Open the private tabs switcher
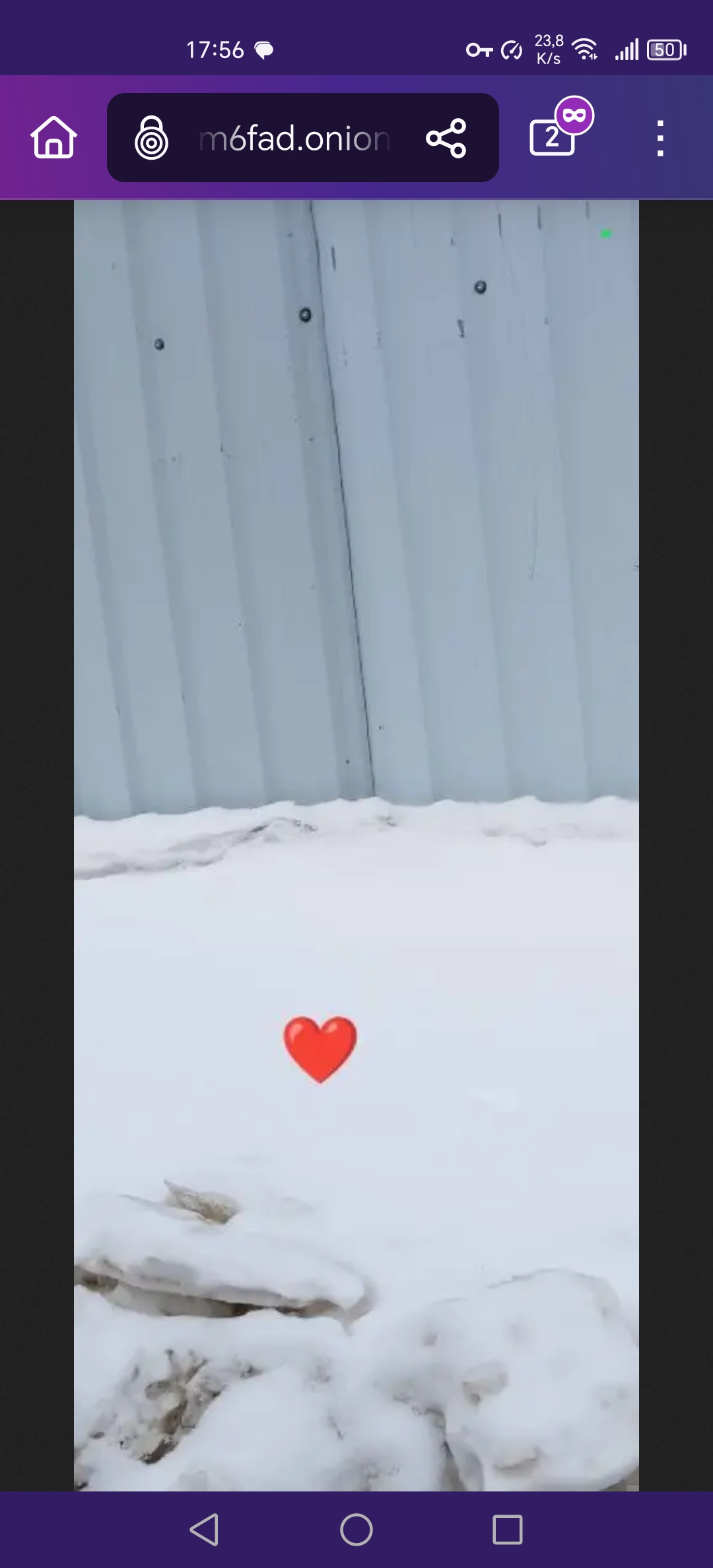 [553, 137]
